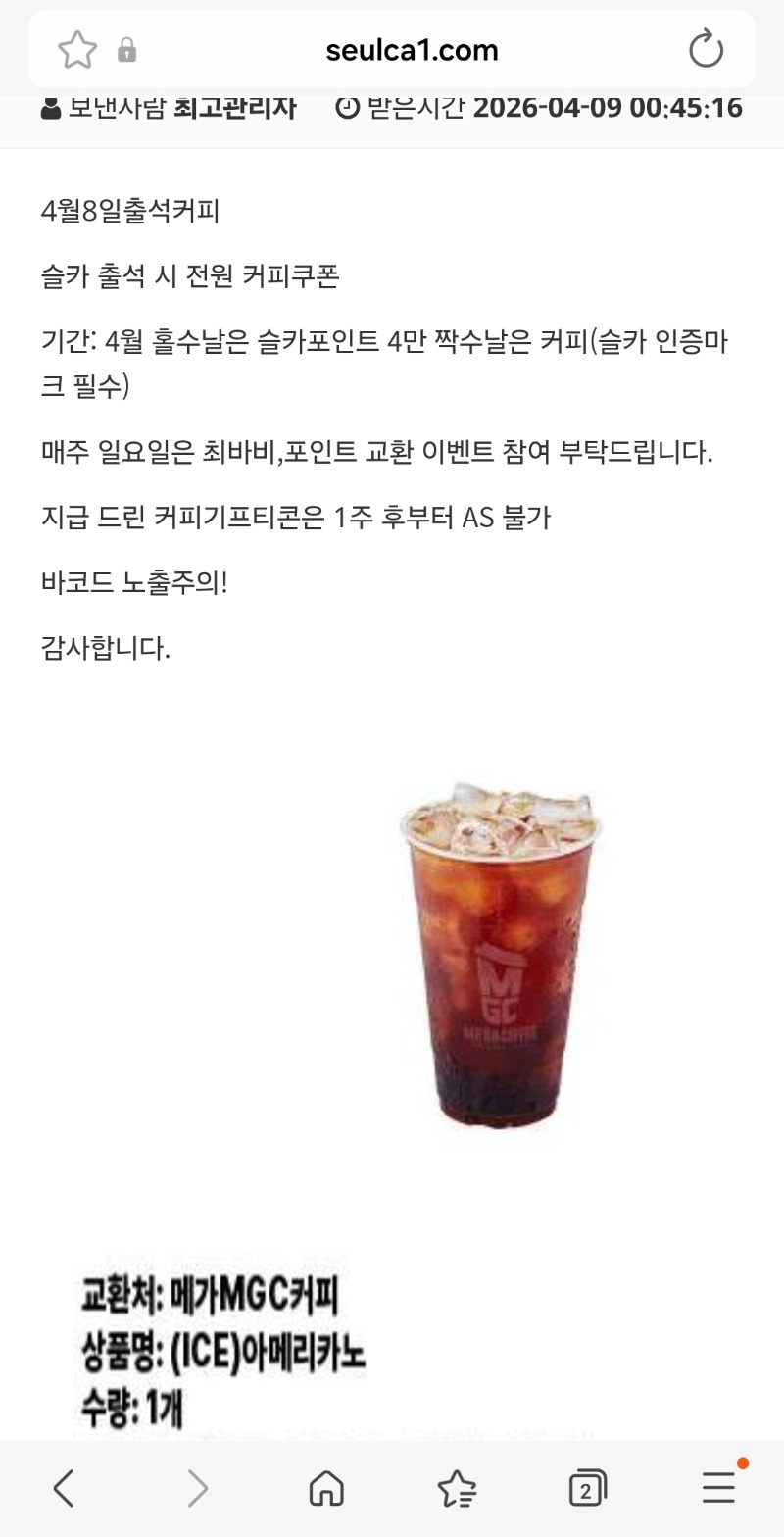Viewport: 784px width, 1537px height.
Task: Tap the seulca1.com address bar
Action: [412, 50]
